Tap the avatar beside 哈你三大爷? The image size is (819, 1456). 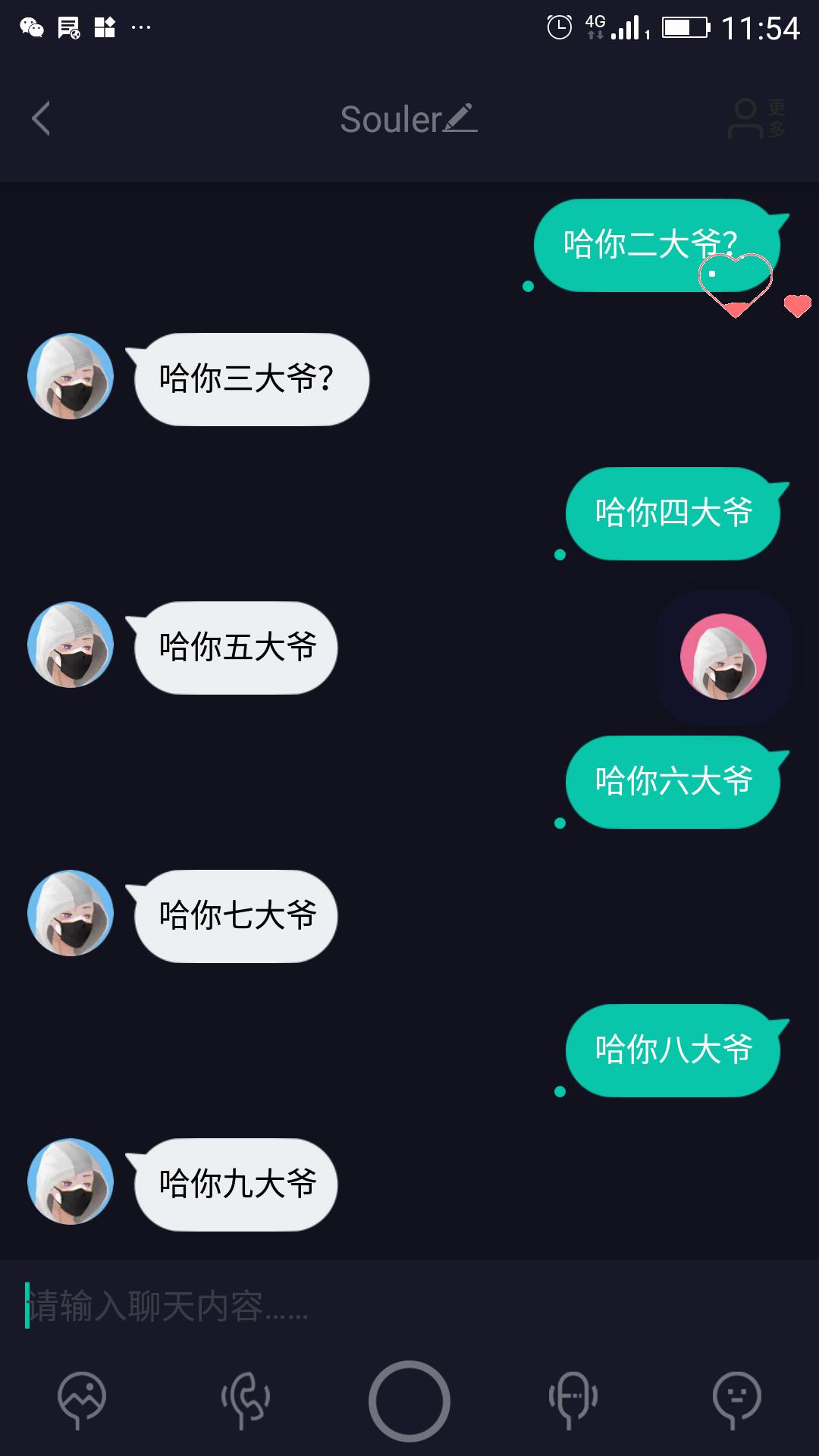tap(71, 377)
